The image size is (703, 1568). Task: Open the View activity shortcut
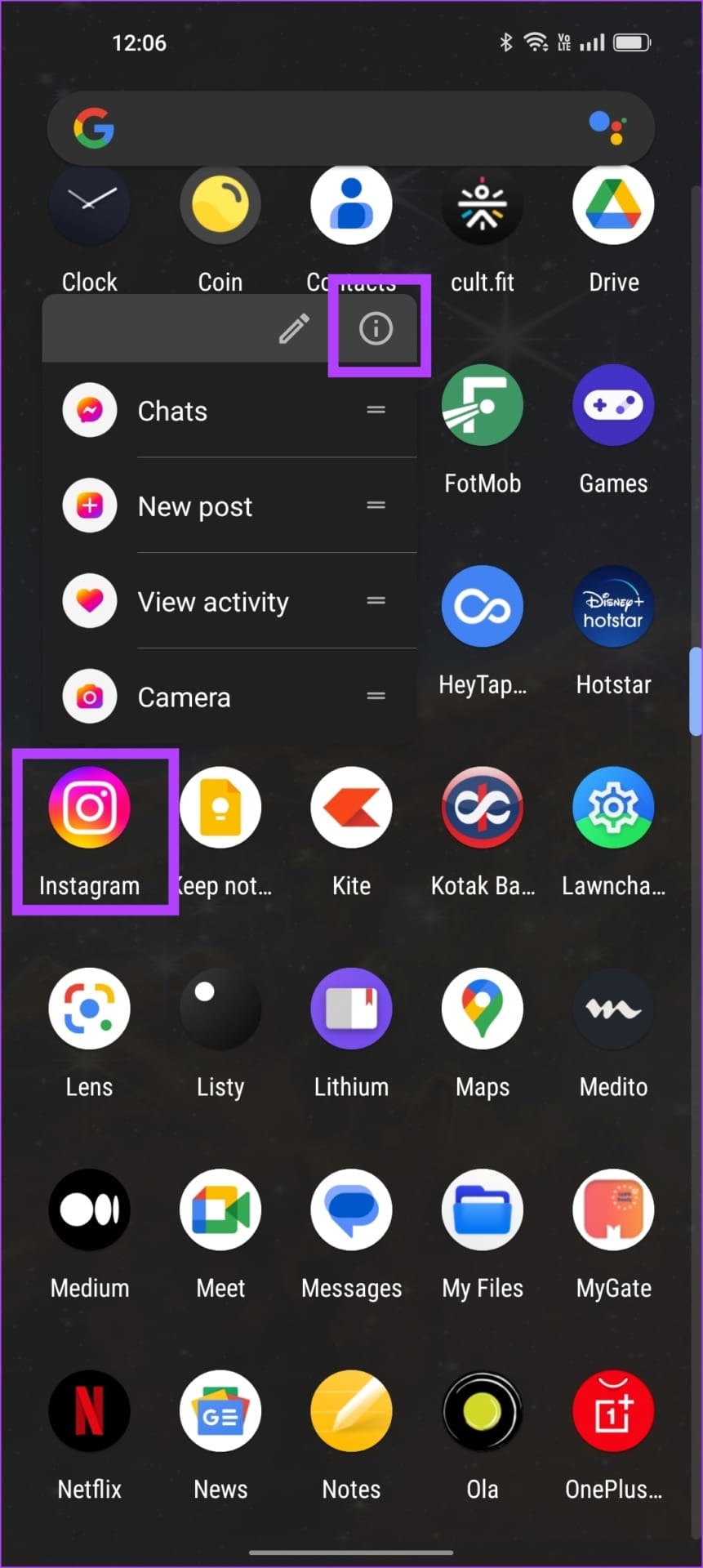point(212,602)
